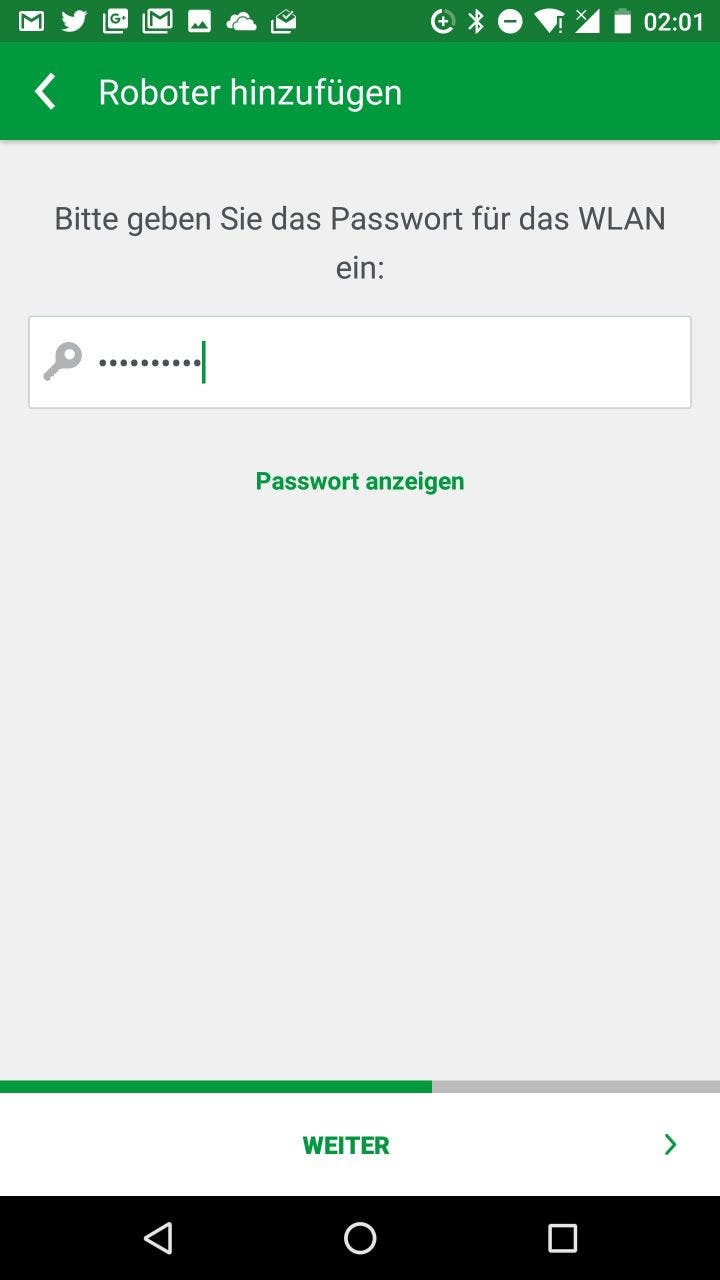This screenshot has height=1280, width=720.
Task: Go back from Roboter hinzufügen
Action: (45, 92)
